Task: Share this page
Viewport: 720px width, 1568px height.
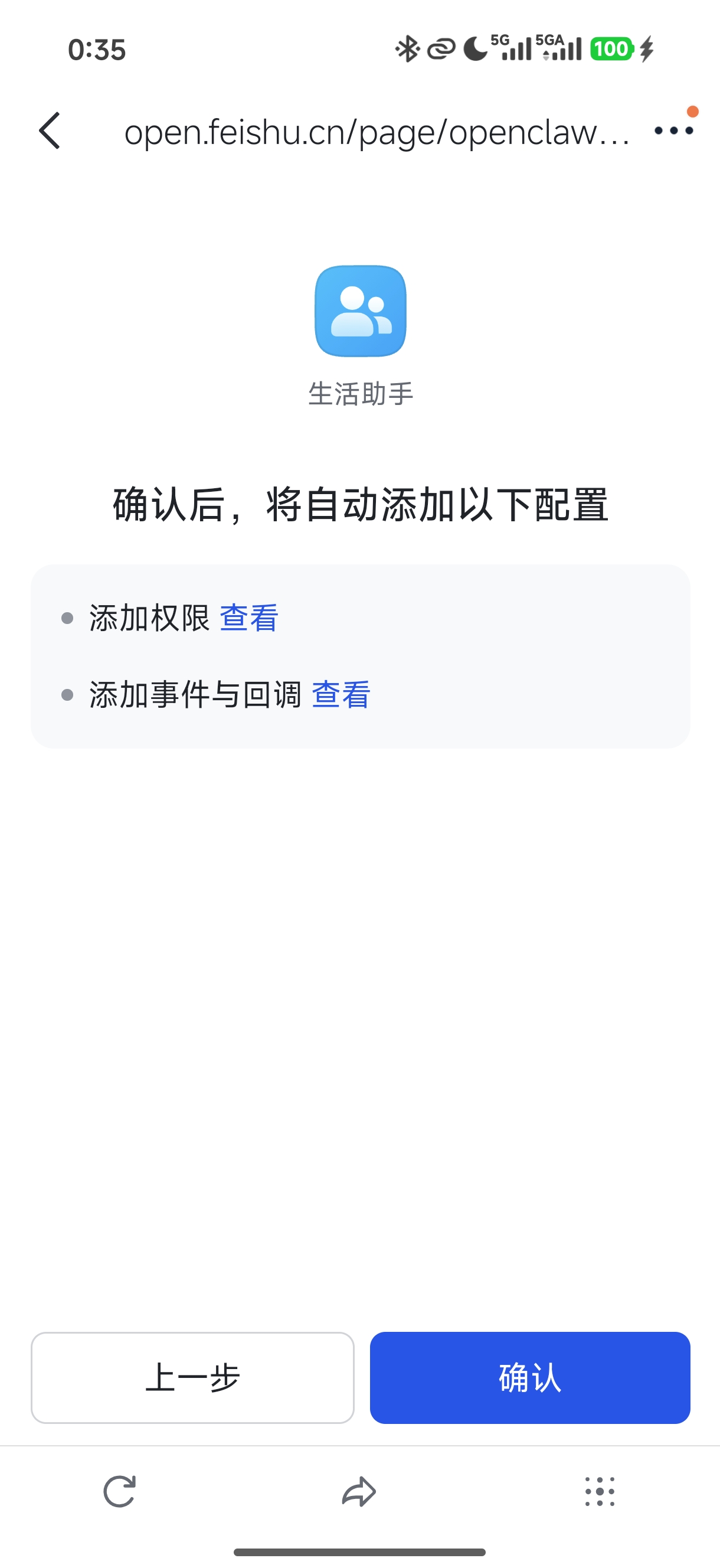Action: tap(359, 1491)
